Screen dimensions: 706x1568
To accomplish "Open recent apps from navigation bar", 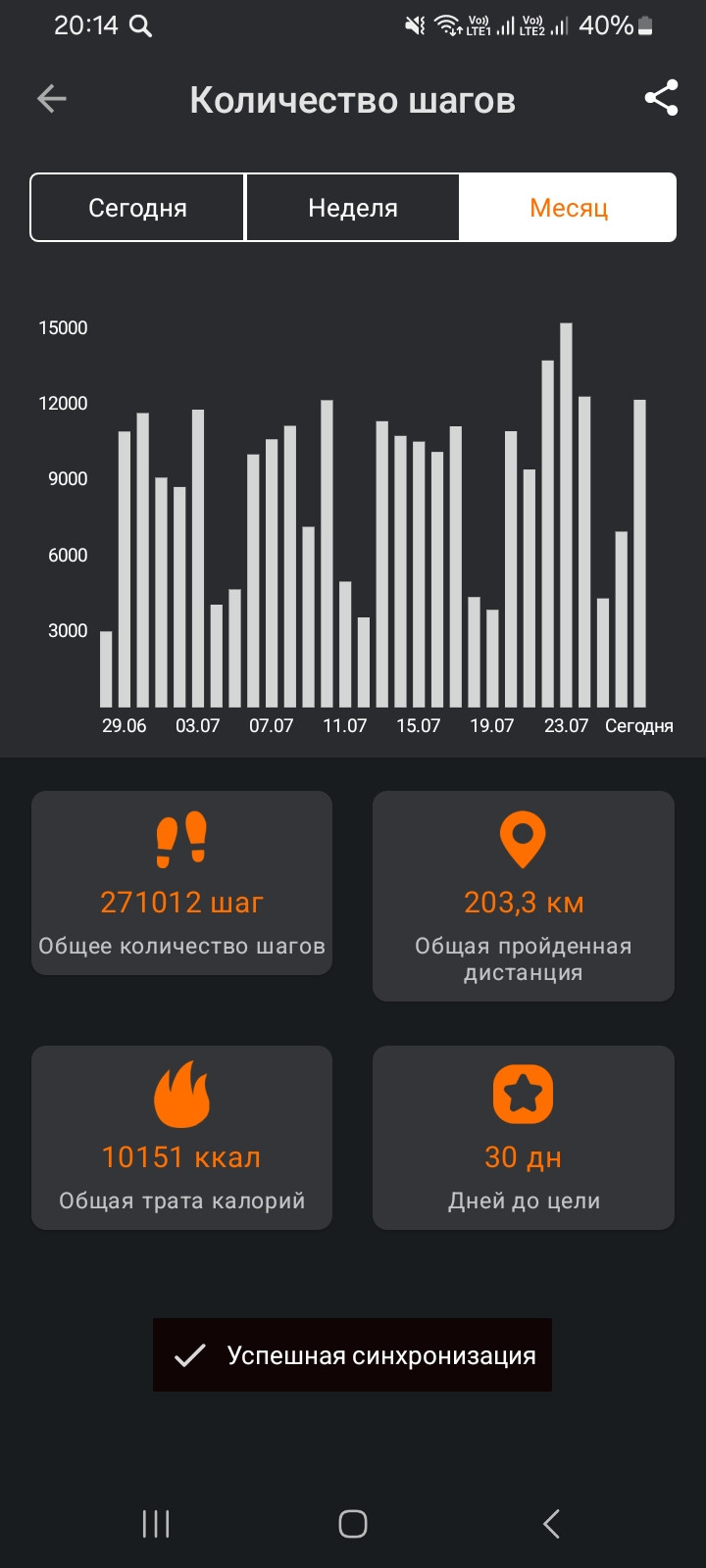I will (156, 1524).
